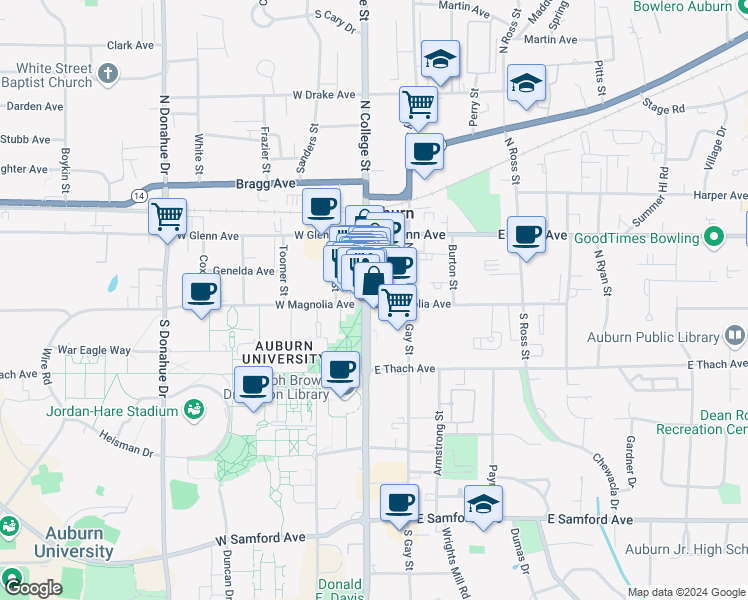This screenshot has height=600, width=748.
Task: Select the graduation cap marker on E Samford Ave
Action: 483,503
